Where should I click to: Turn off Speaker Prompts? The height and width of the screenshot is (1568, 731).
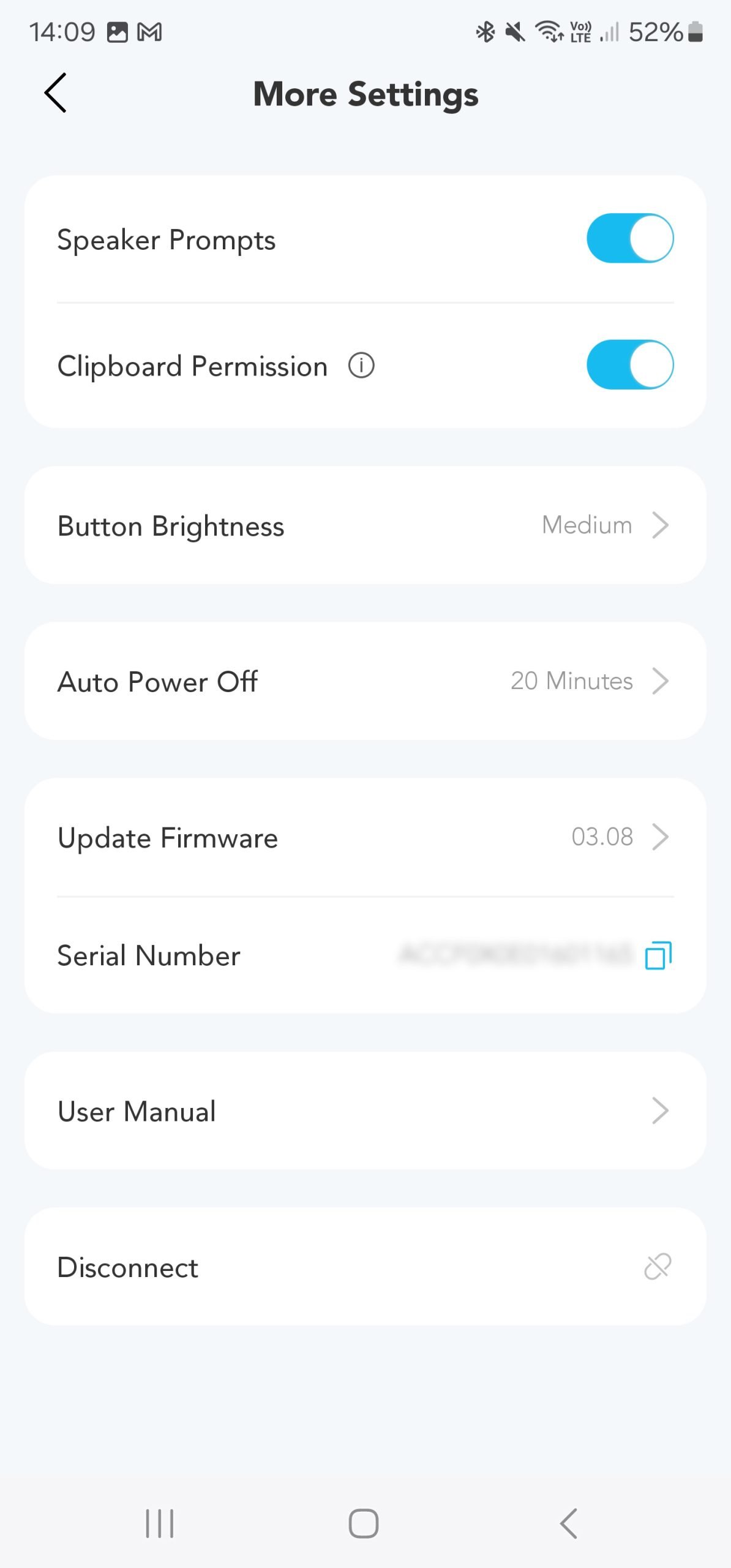point(630,238)
